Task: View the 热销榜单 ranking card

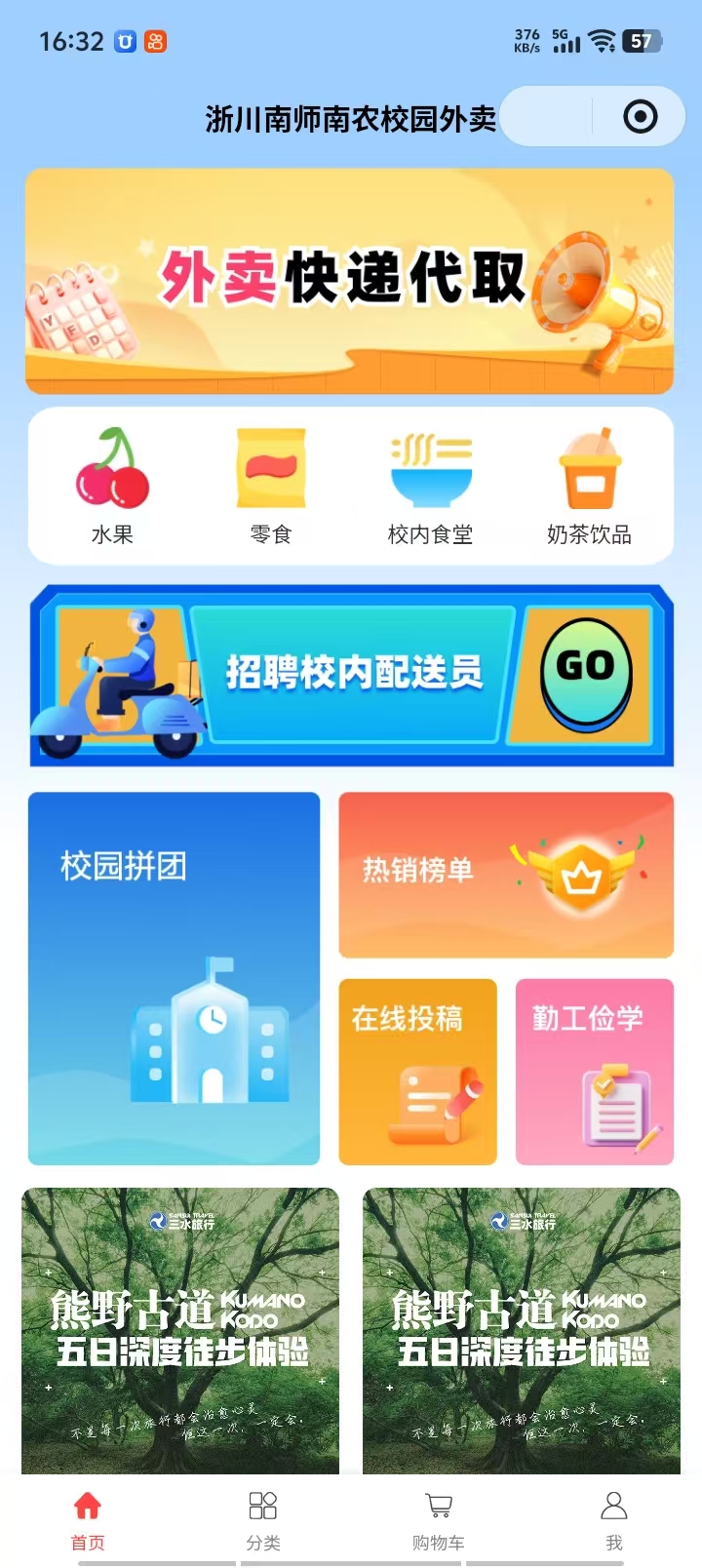Action: (505, 875)
